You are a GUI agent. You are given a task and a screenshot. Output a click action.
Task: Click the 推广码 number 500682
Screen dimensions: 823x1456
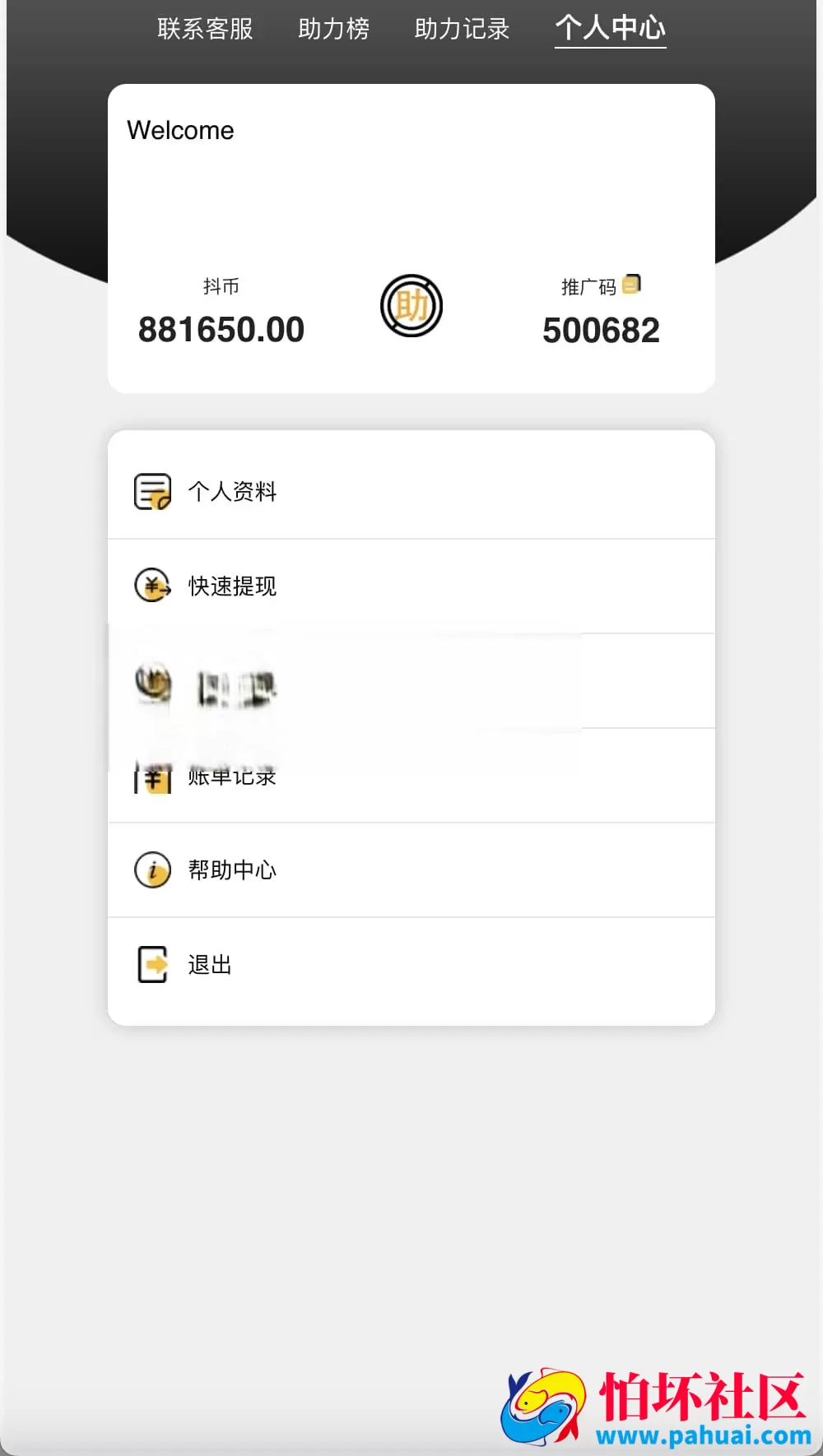[601, 330]
